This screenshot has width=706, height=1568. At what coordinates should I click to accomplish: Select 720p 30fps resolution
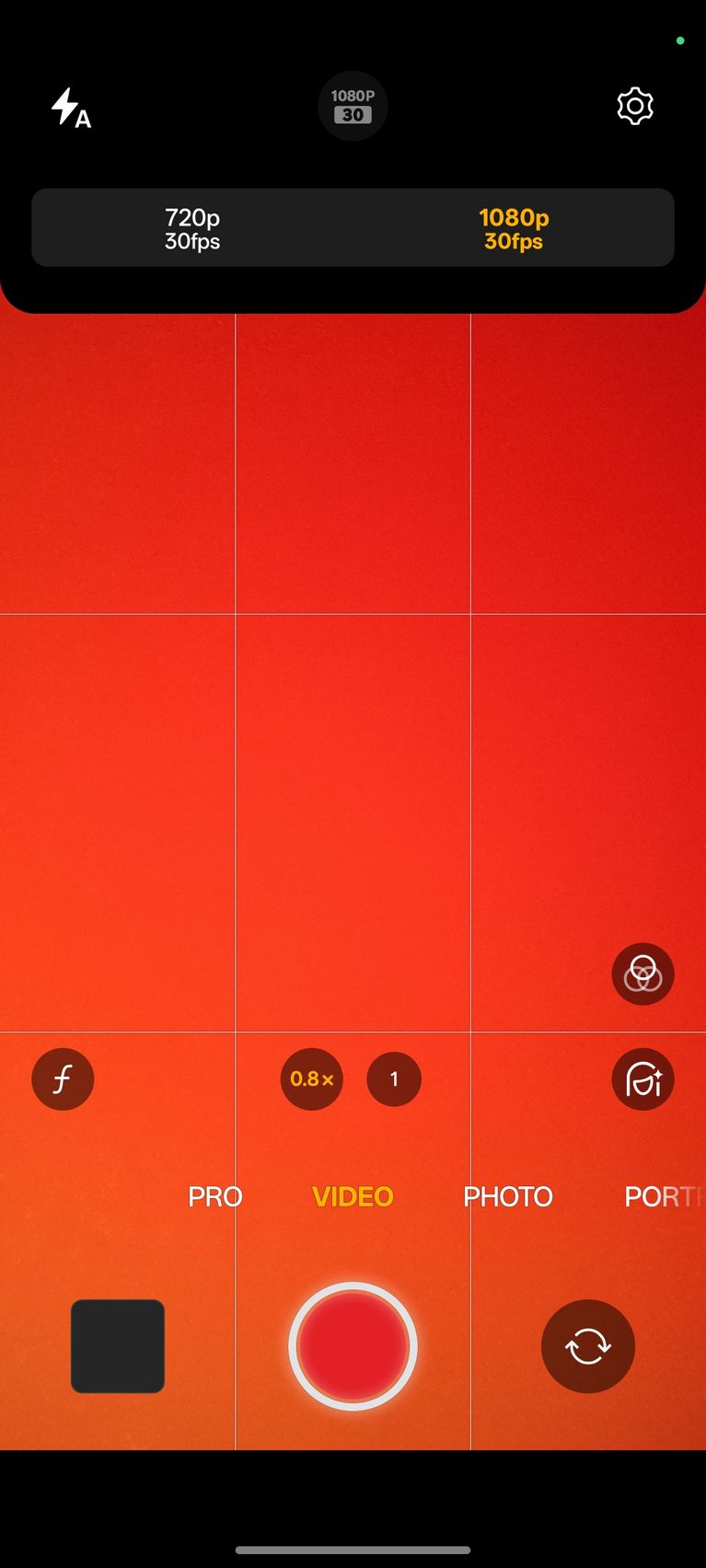pyautogui.click(x=192, y=228)
